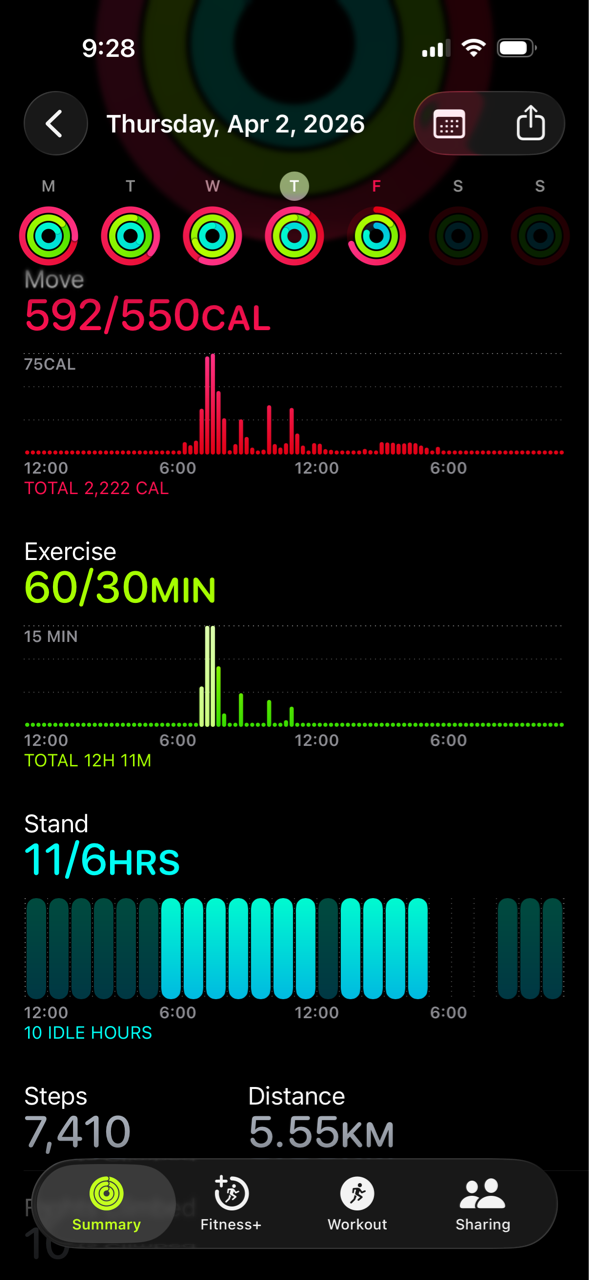The width and height of the screenshot is (589, 1280).
Task: Select Sunday's activity rings
Action: 540,236
